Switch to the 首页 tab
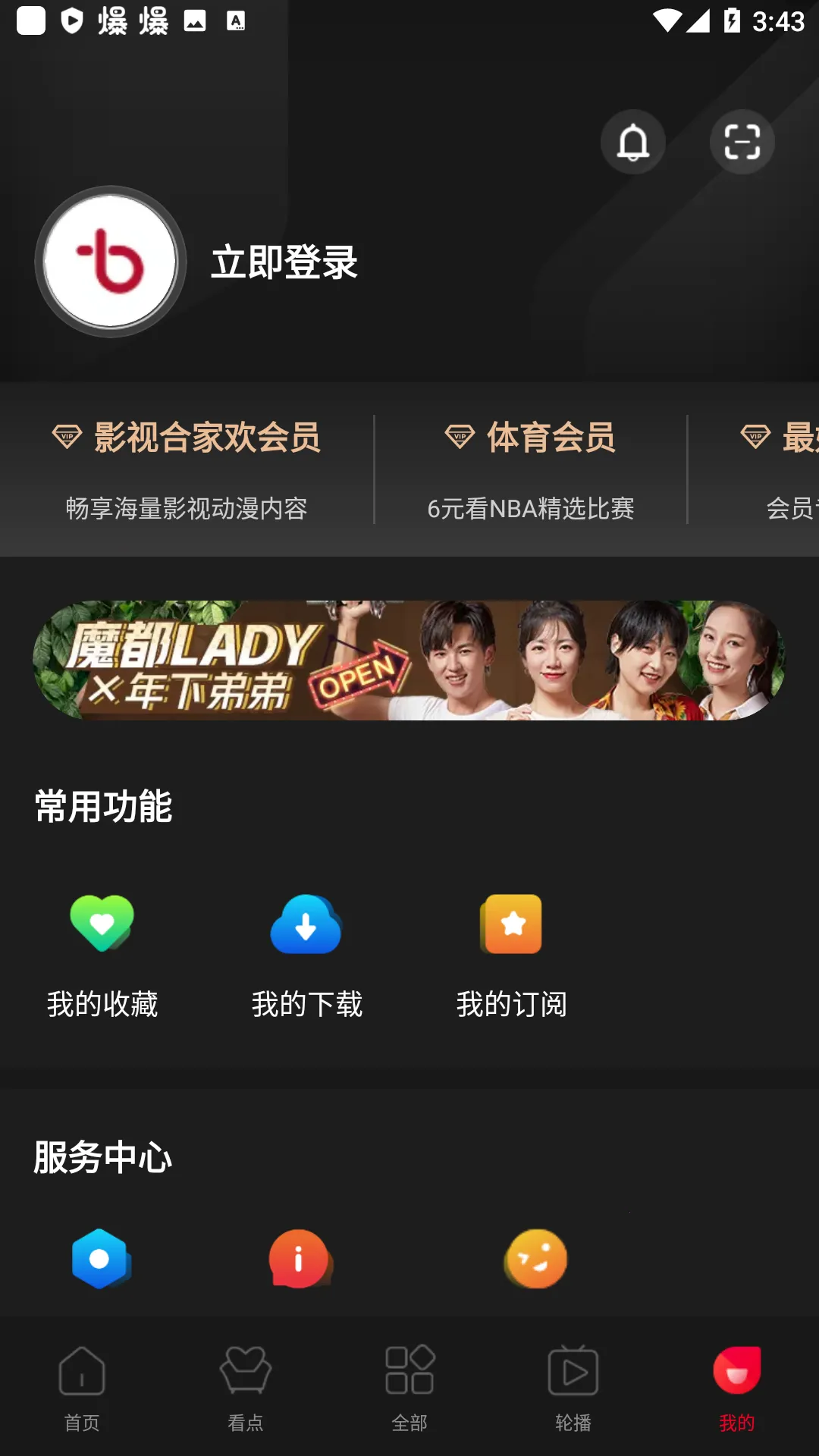Viewport: 819px width, 1456px height. click(x=82, y=1389)
